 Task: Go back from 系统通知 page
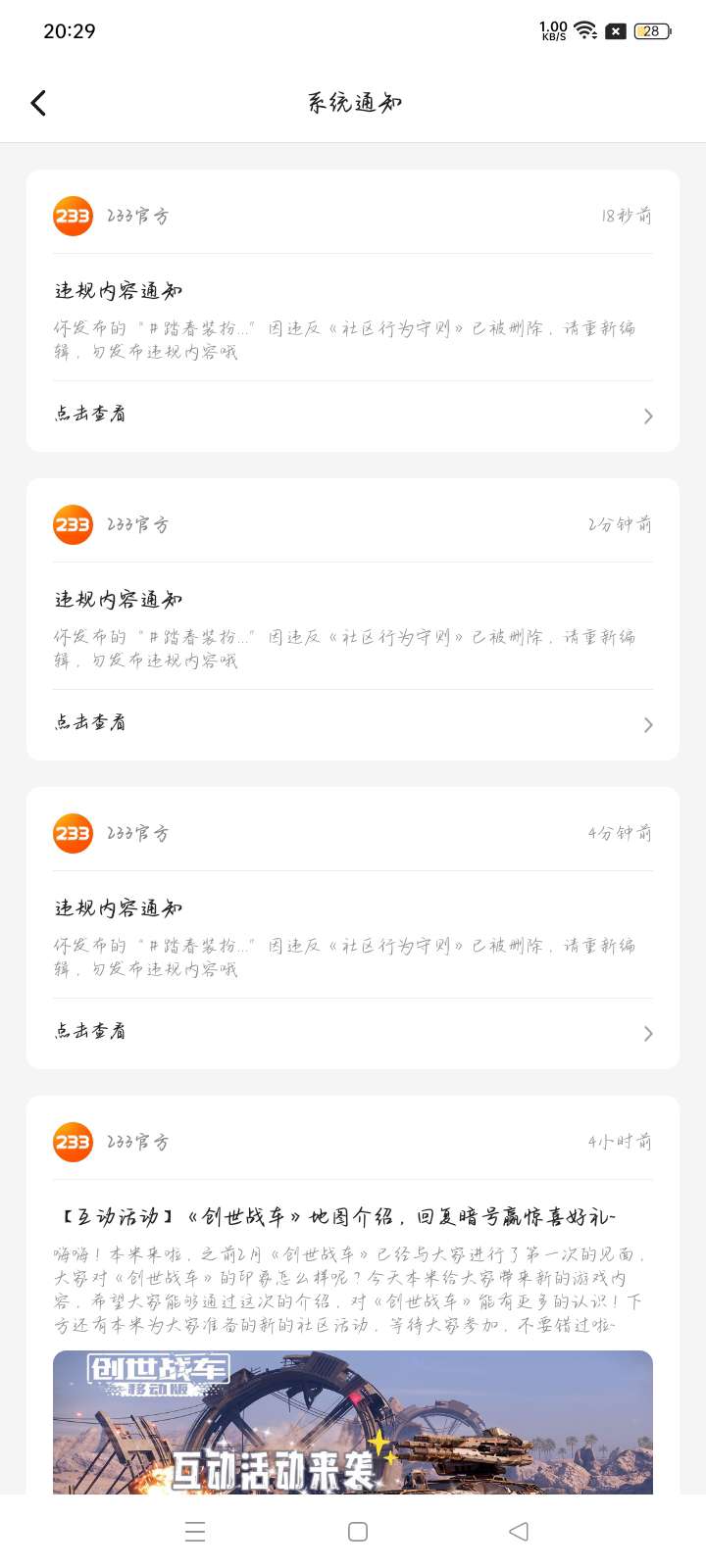point(39,103)
